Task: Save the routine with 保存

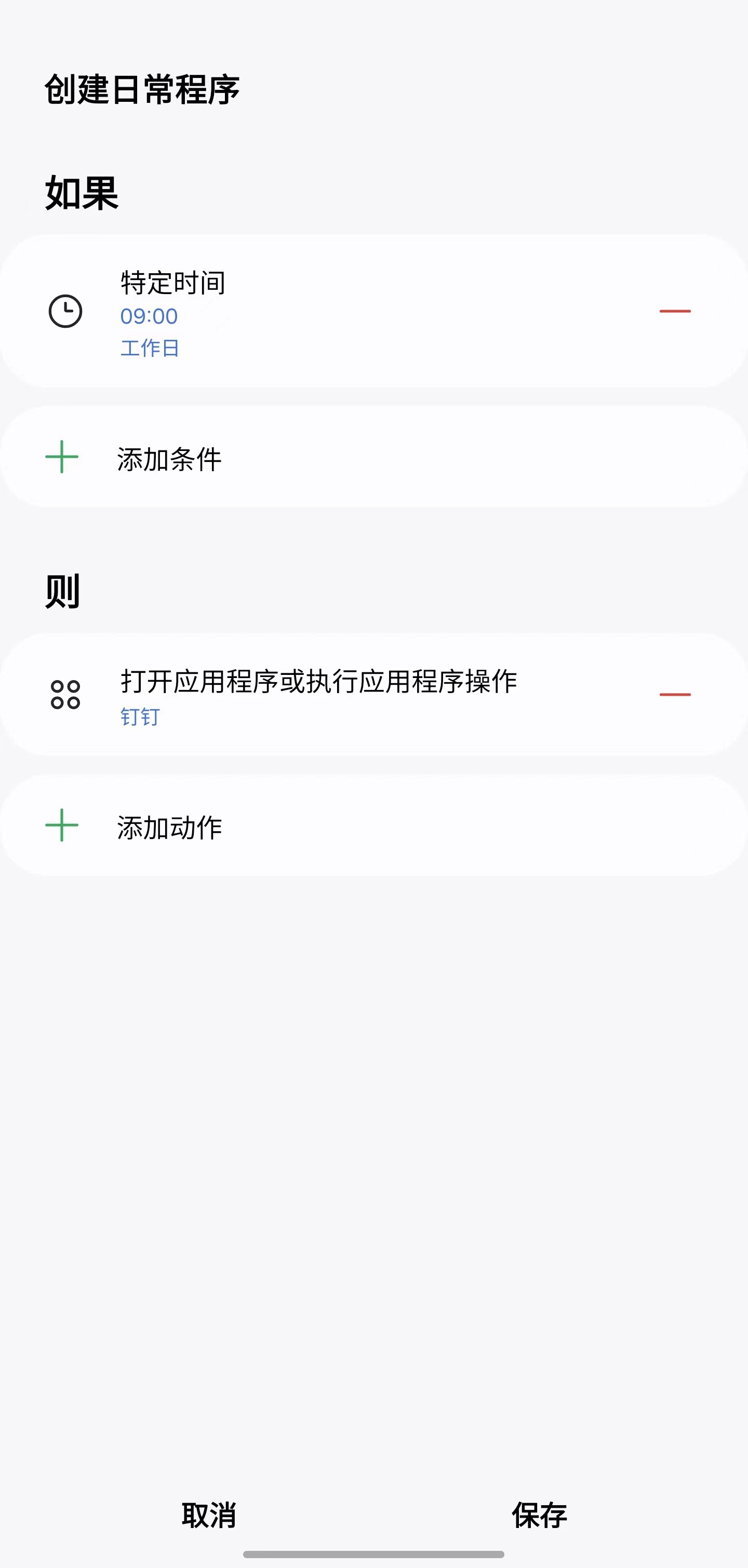Action: click(x=539, y=1515)
